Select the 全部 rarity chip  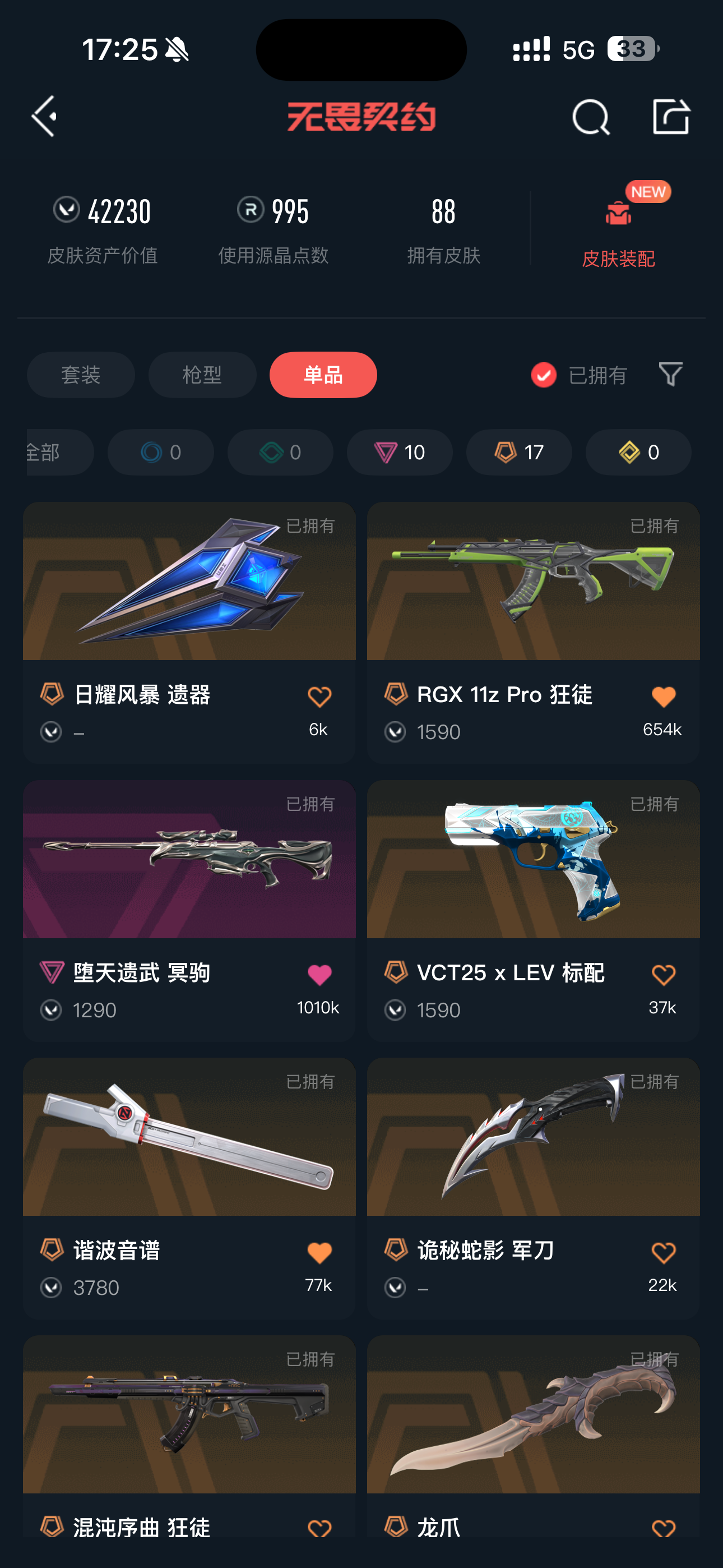pyautogui.click(x=59, y=452)
